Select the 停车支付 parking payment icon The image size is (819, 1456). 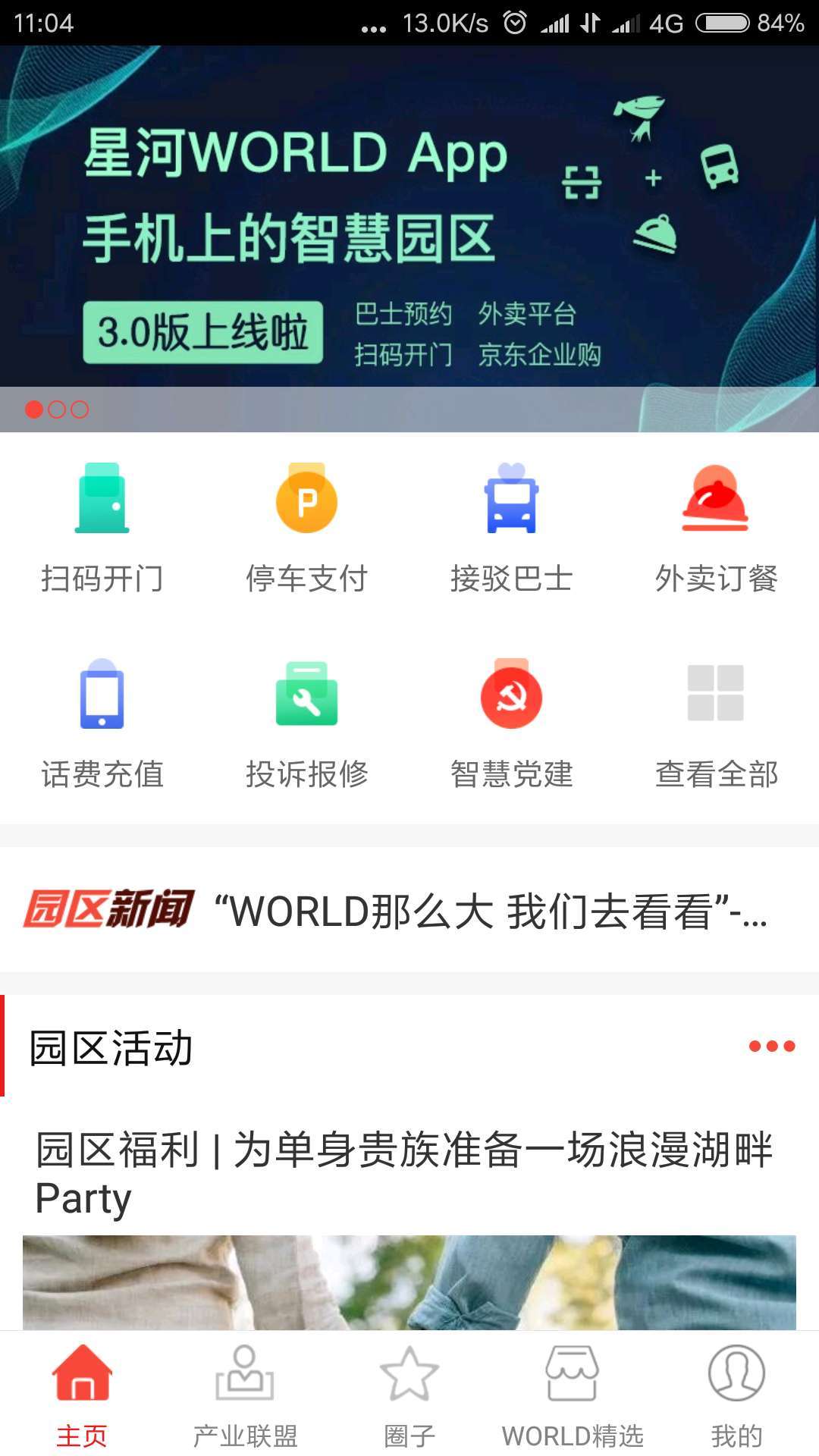pyautogui.click(x=307, y=527)
